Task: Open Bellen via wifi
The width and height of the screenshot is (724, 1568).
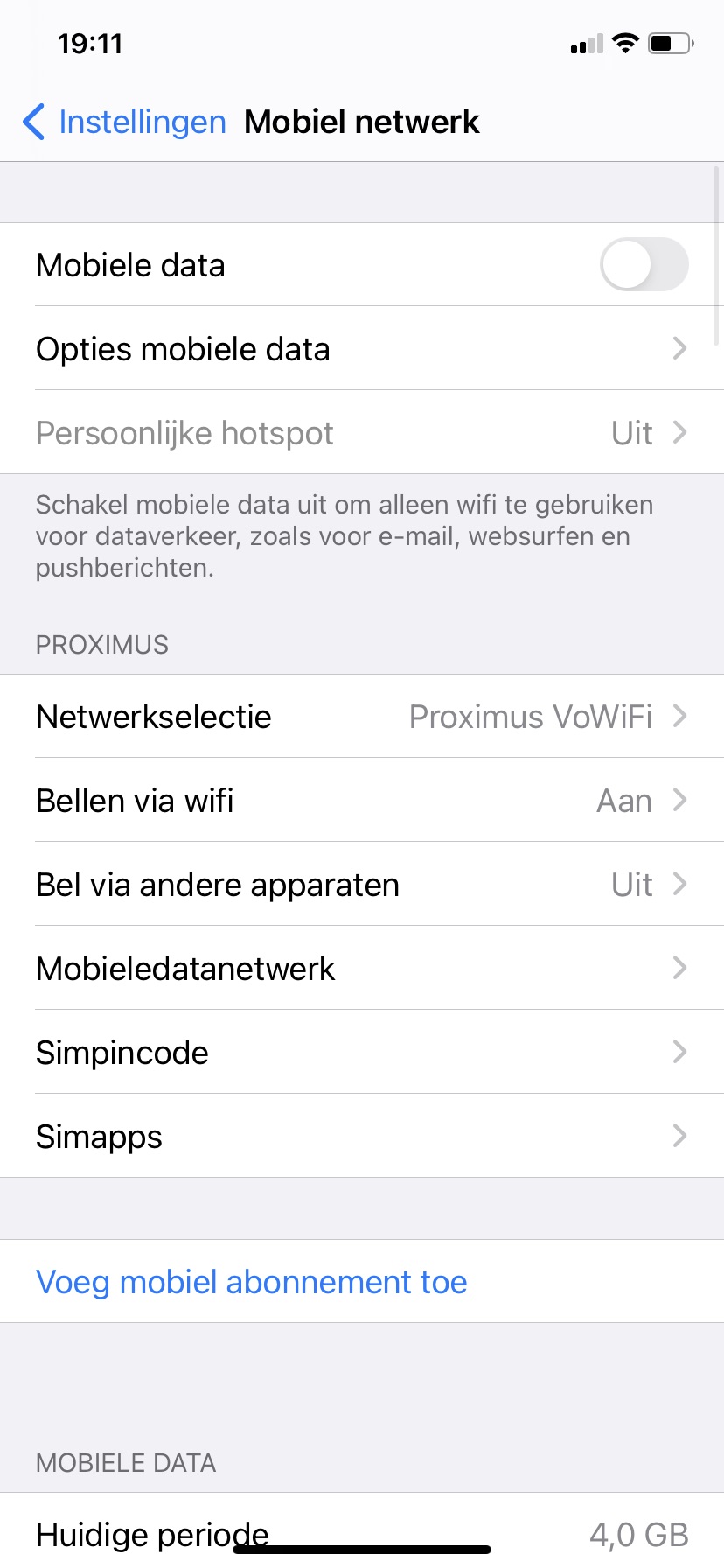Action: 362,801
